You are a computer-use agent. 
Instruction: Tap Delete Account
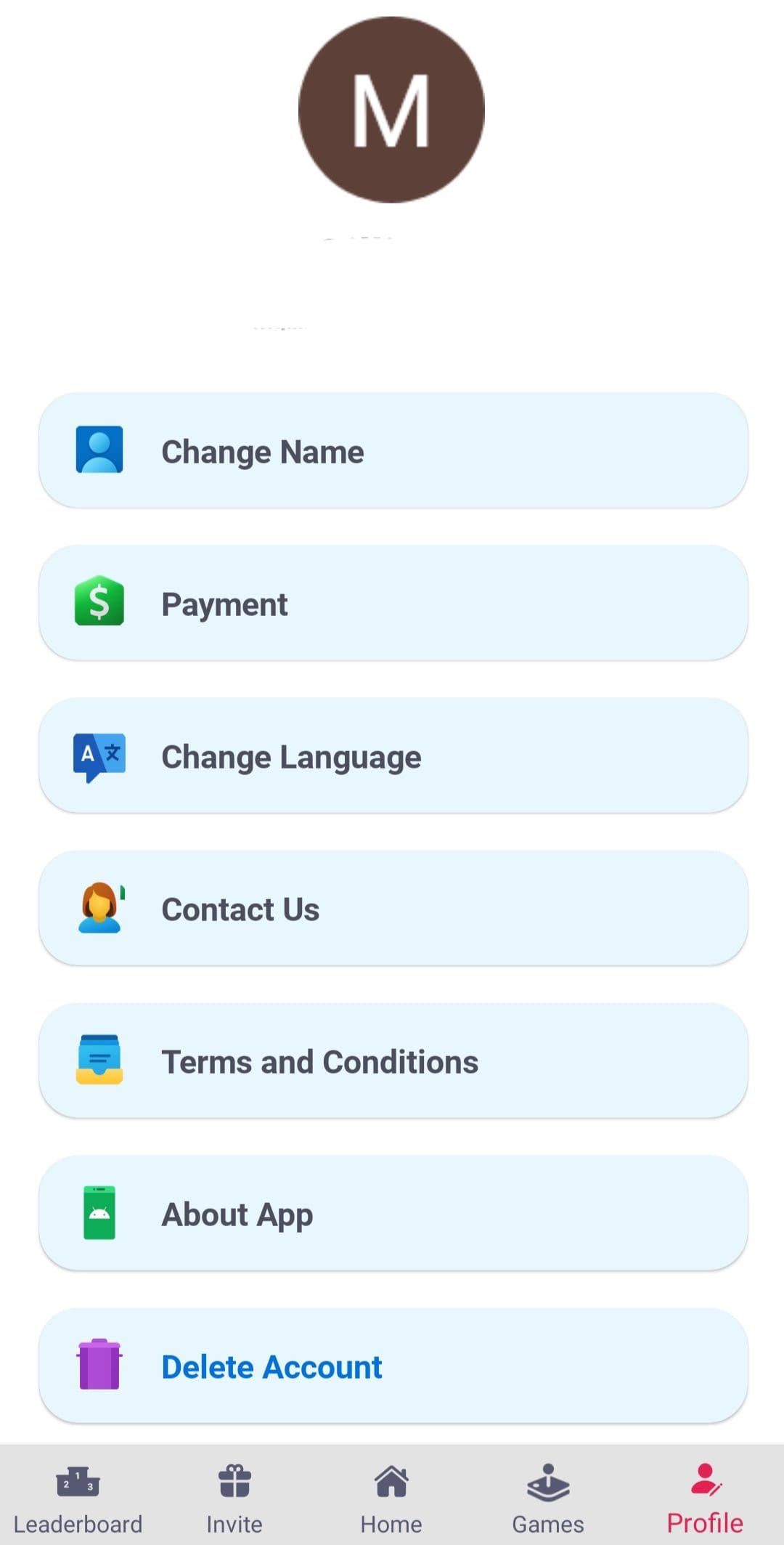[393, 1366]
